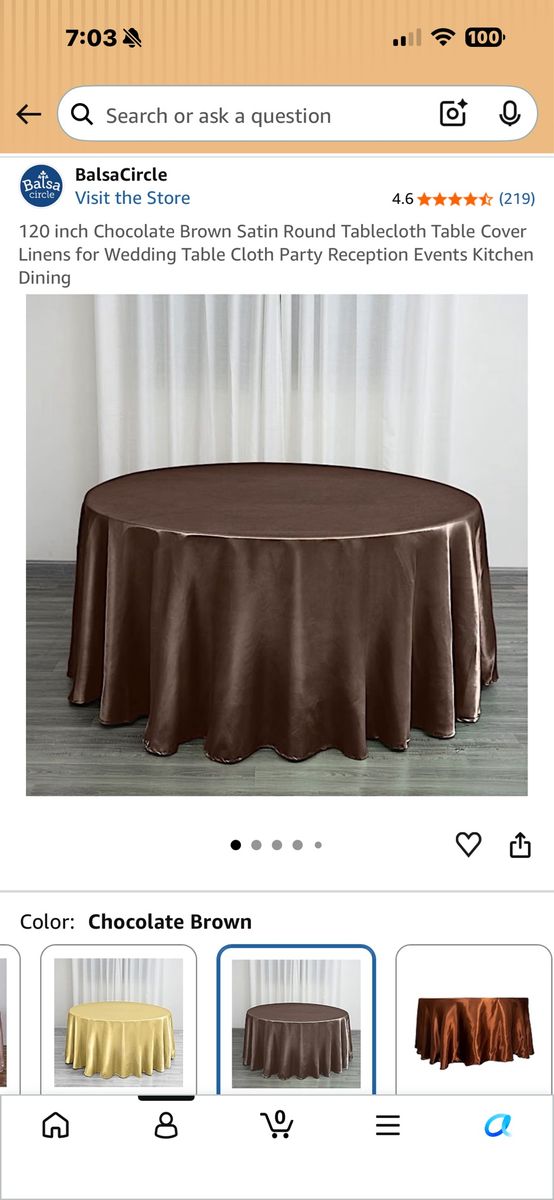Image resolution: width=554 pixels, height=1200 pixels.
Task: Add item to wish list with heart
Action: pyautogui.click(x=468, y=845)
